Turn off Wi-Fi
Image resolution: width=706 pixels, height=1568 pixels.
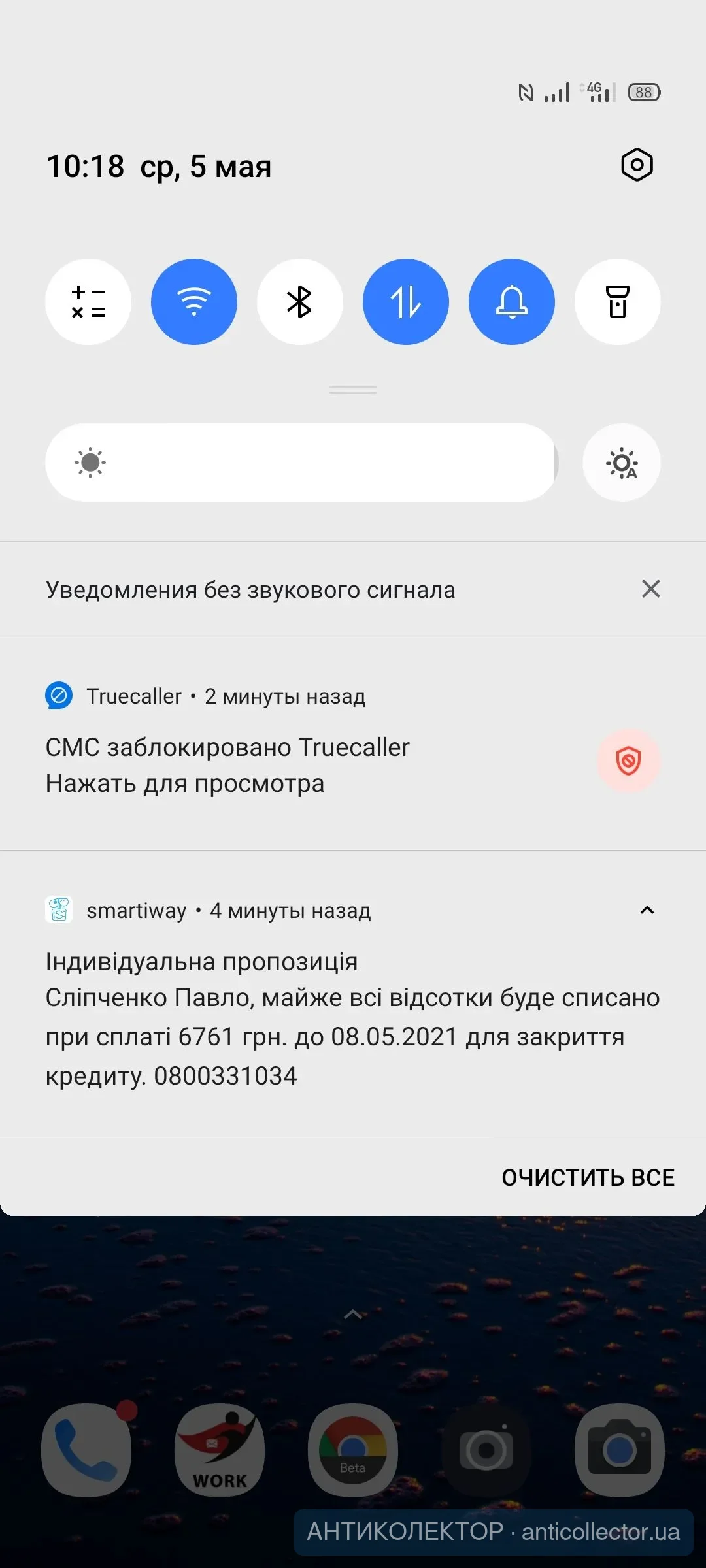[x=194, y=302]
